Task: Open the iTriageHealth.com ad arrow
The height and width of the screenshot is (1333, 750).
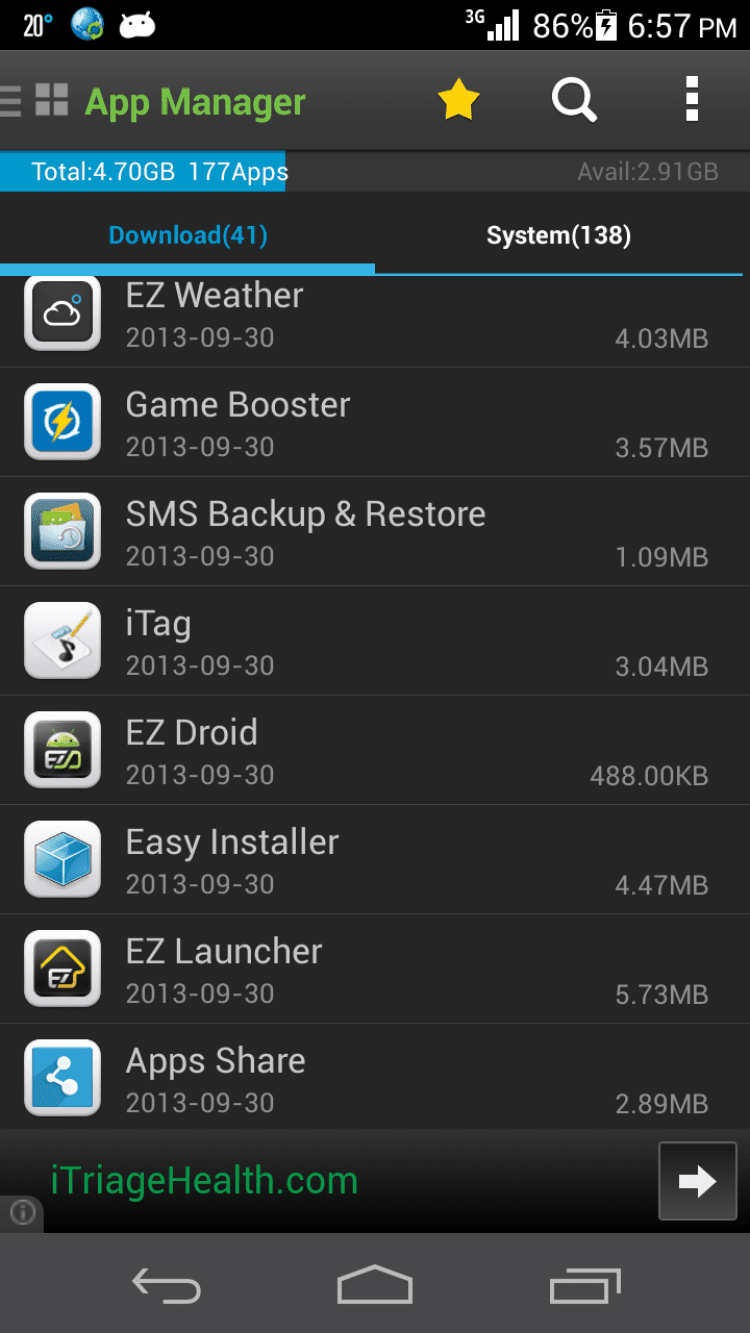Action: click(697, 1181)
